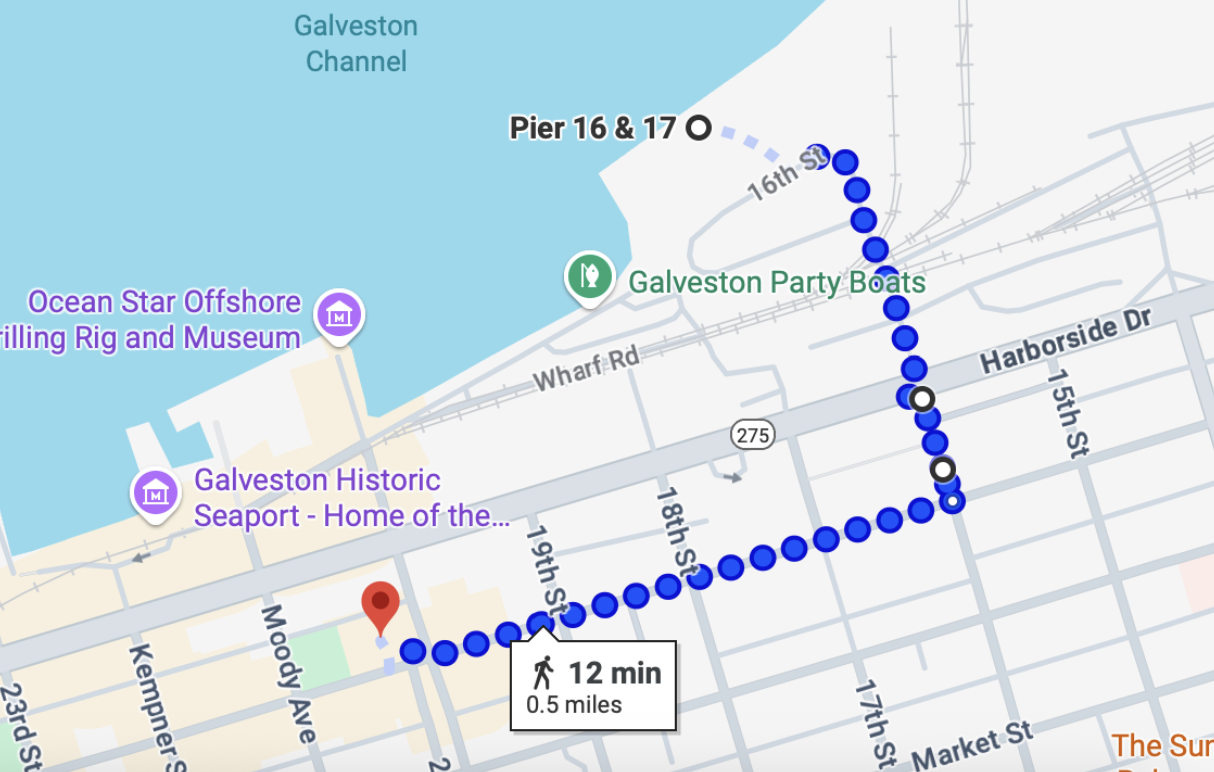Screen dimensions: 1214x772
Task: Tap the red destination pin
Action: coord(380,603)
